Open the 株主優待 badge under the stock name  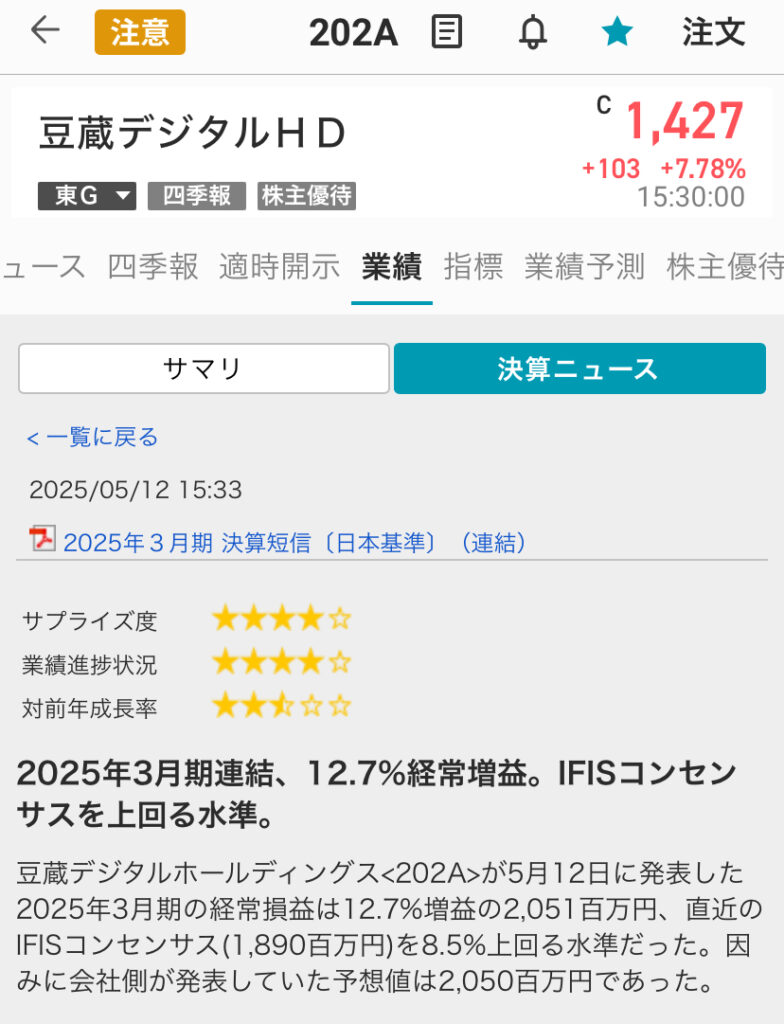pyautogui.click(x=306, y=196)
